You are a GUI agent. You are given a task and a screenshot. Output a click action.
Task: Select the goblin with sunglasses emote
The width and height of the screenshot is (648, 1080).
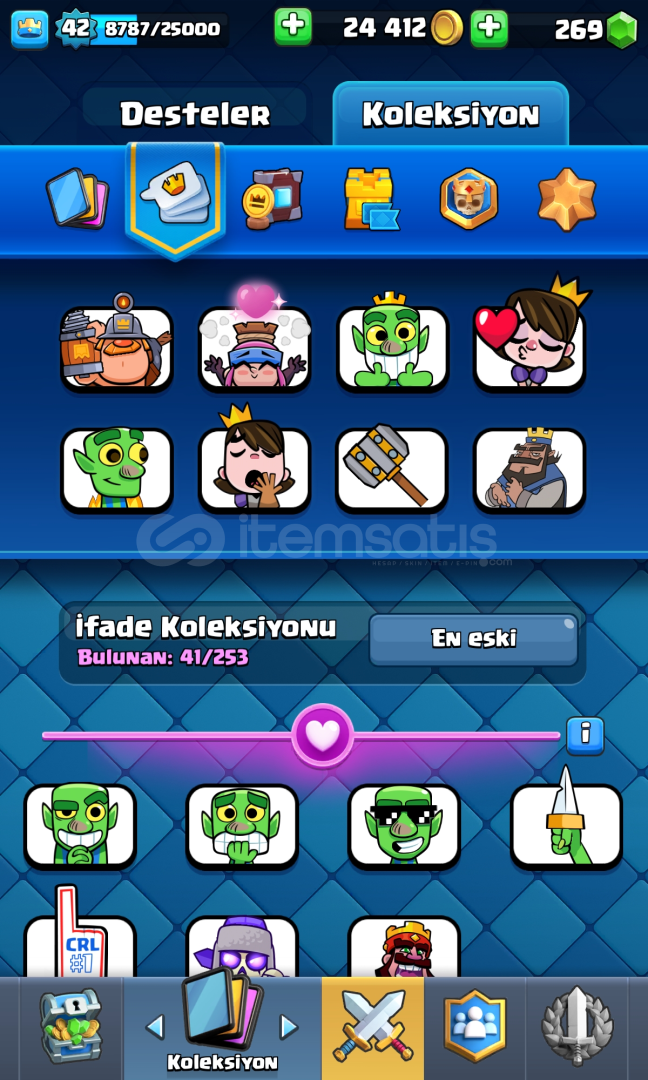click(404, 826)
